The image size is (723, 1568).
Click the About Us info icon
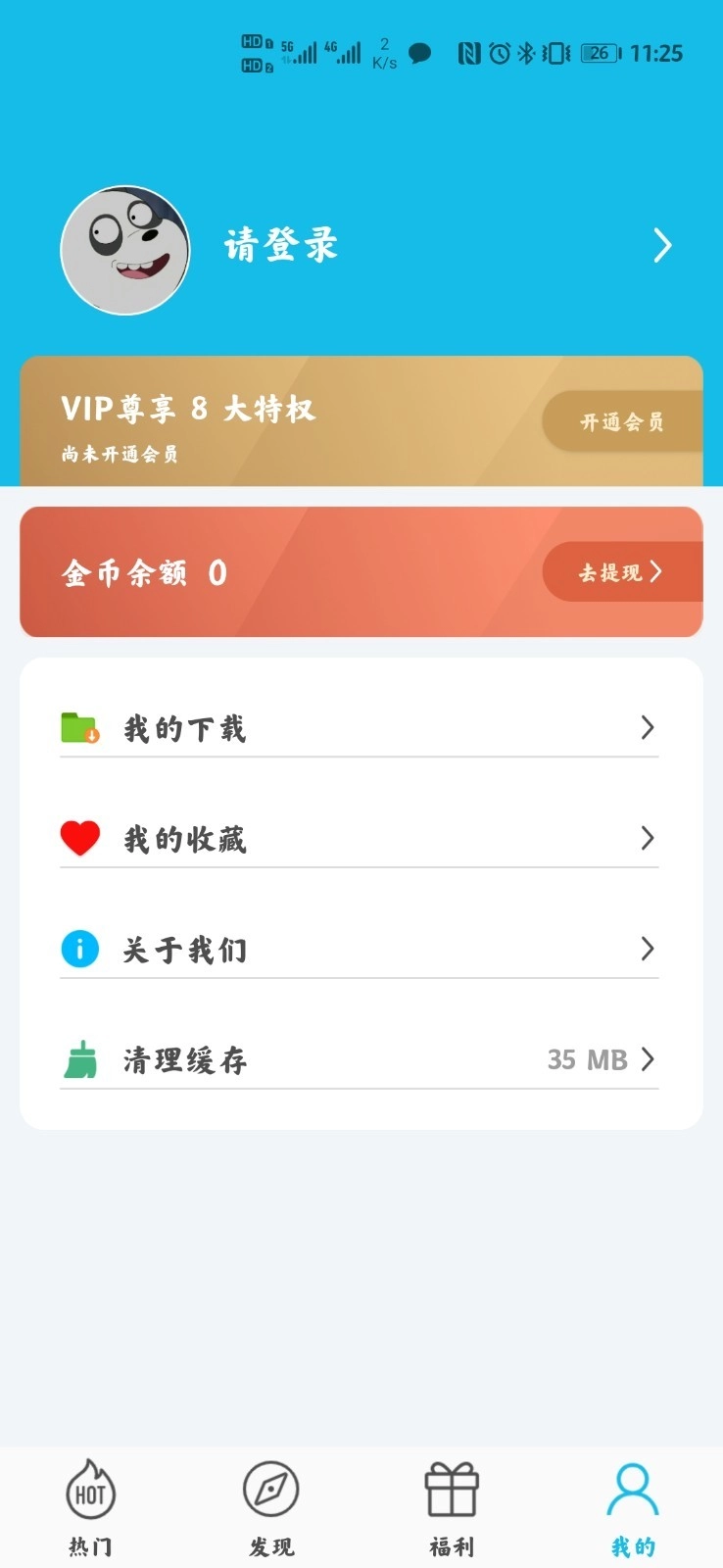point(79,949)
